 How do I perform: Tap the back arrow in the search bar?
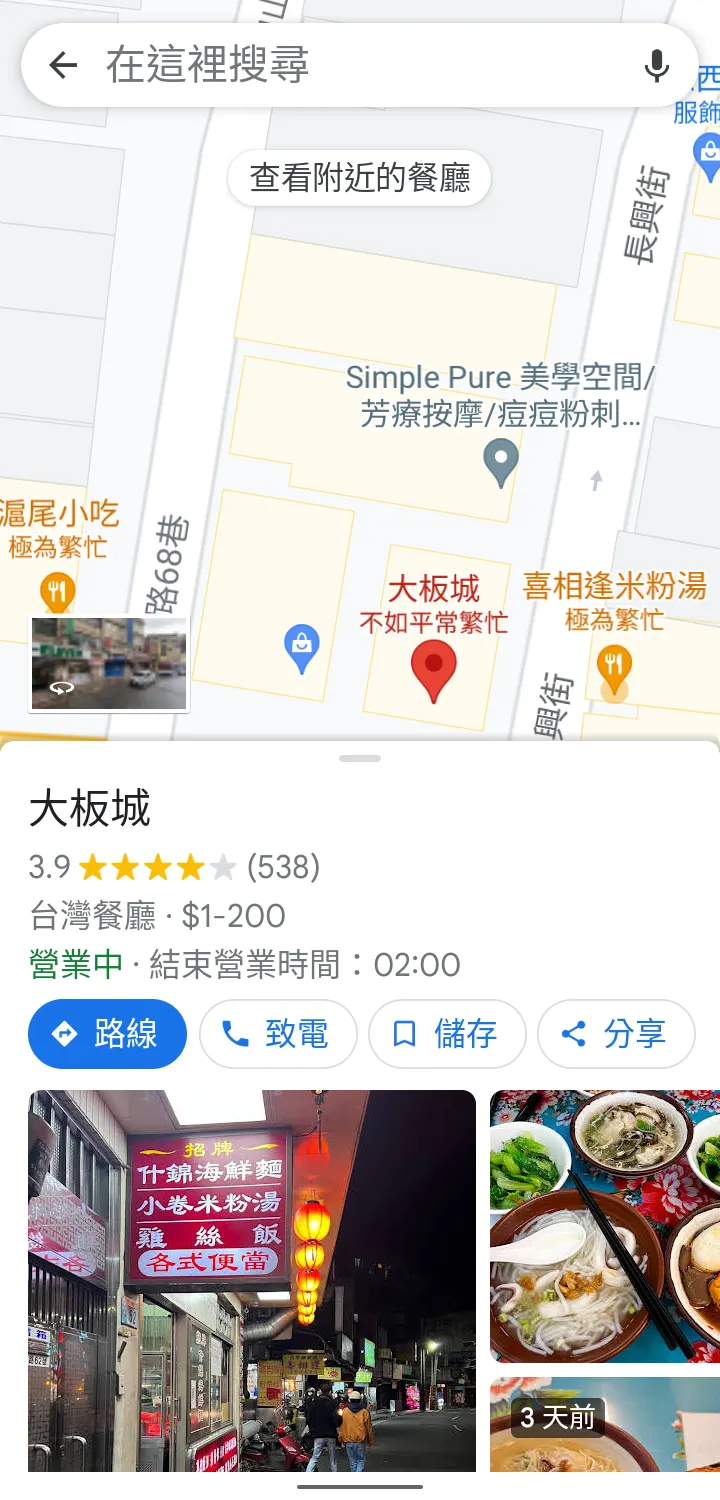(x=63, y=64)
